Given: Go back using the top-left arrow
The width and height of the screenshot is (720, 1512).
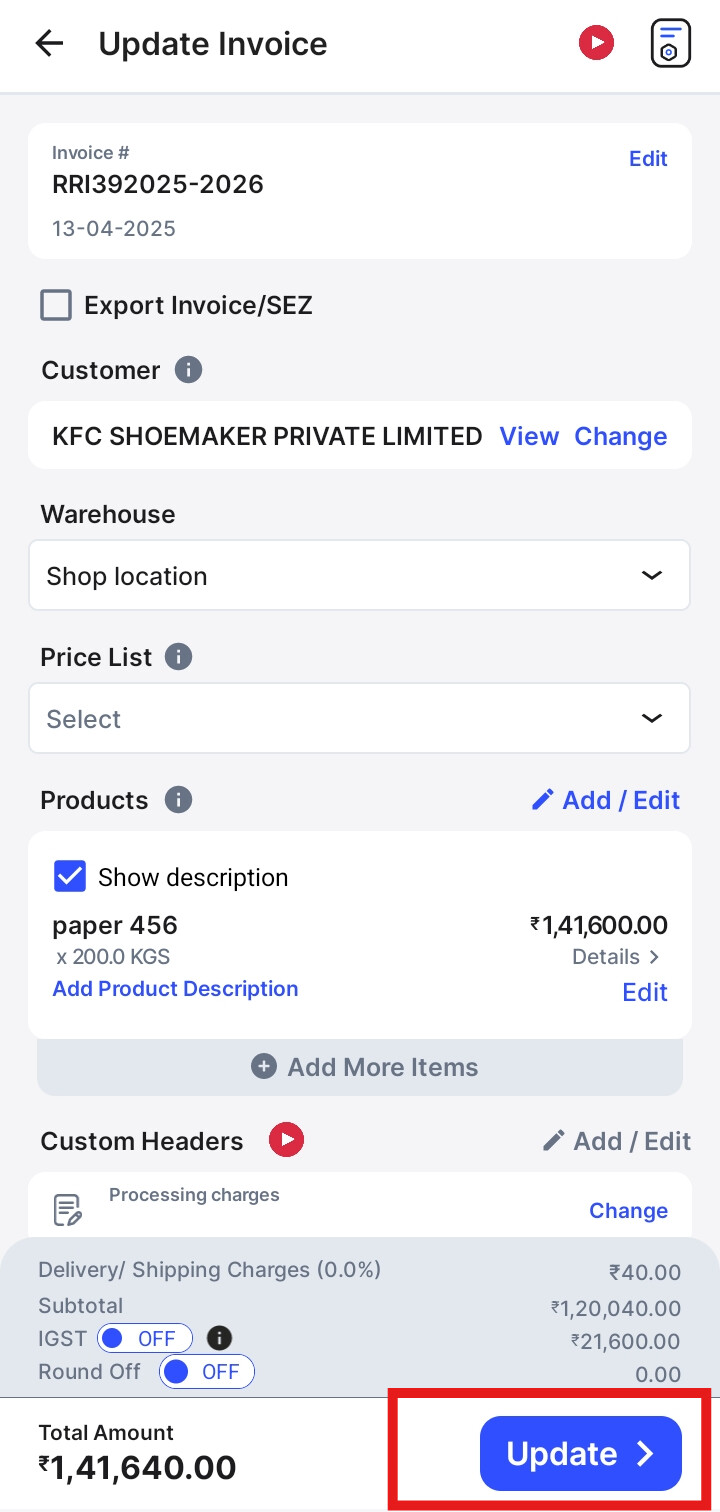Looking at the screenshot, I should 49,43.
